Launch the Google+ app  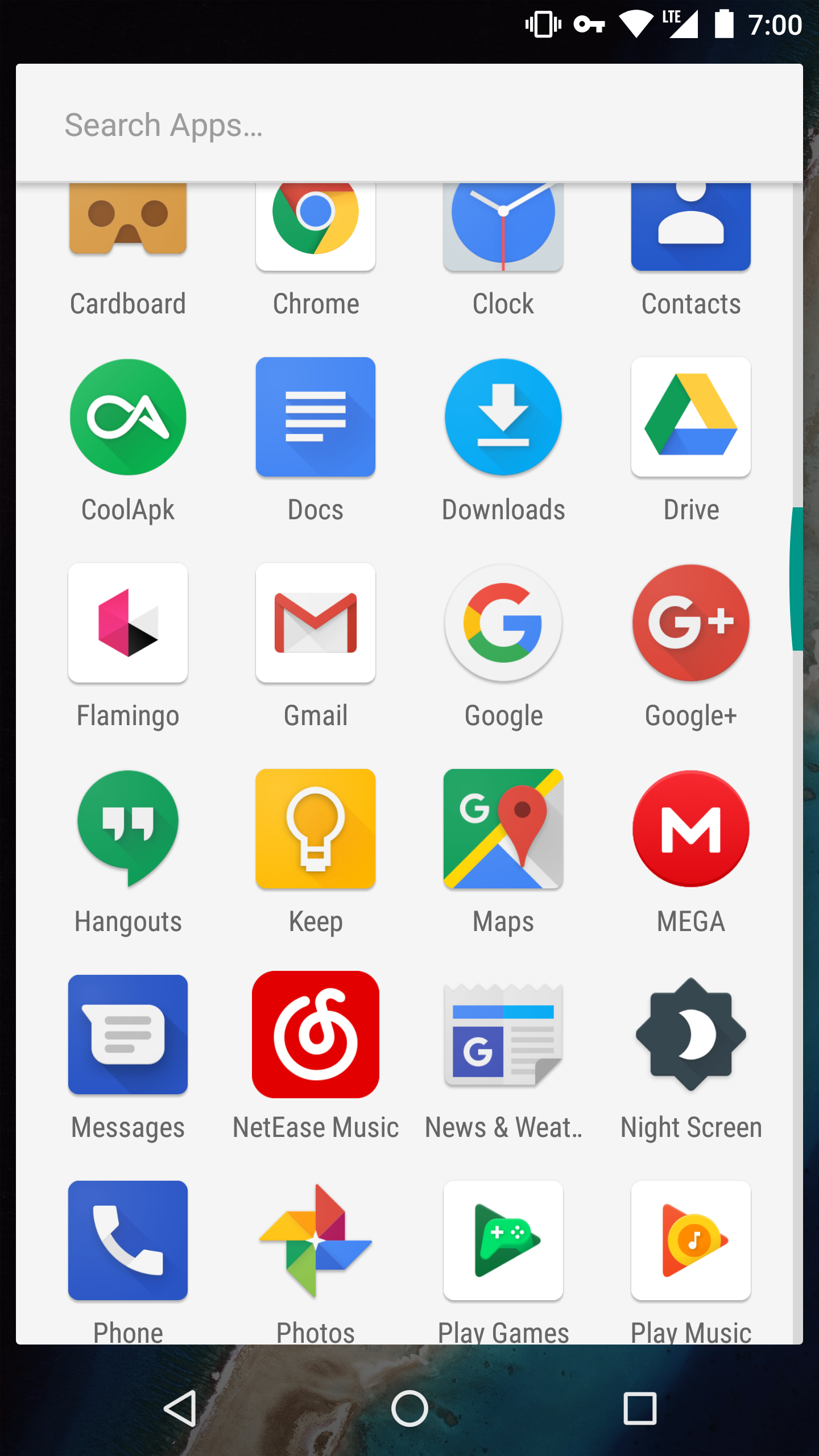[691, 623]
